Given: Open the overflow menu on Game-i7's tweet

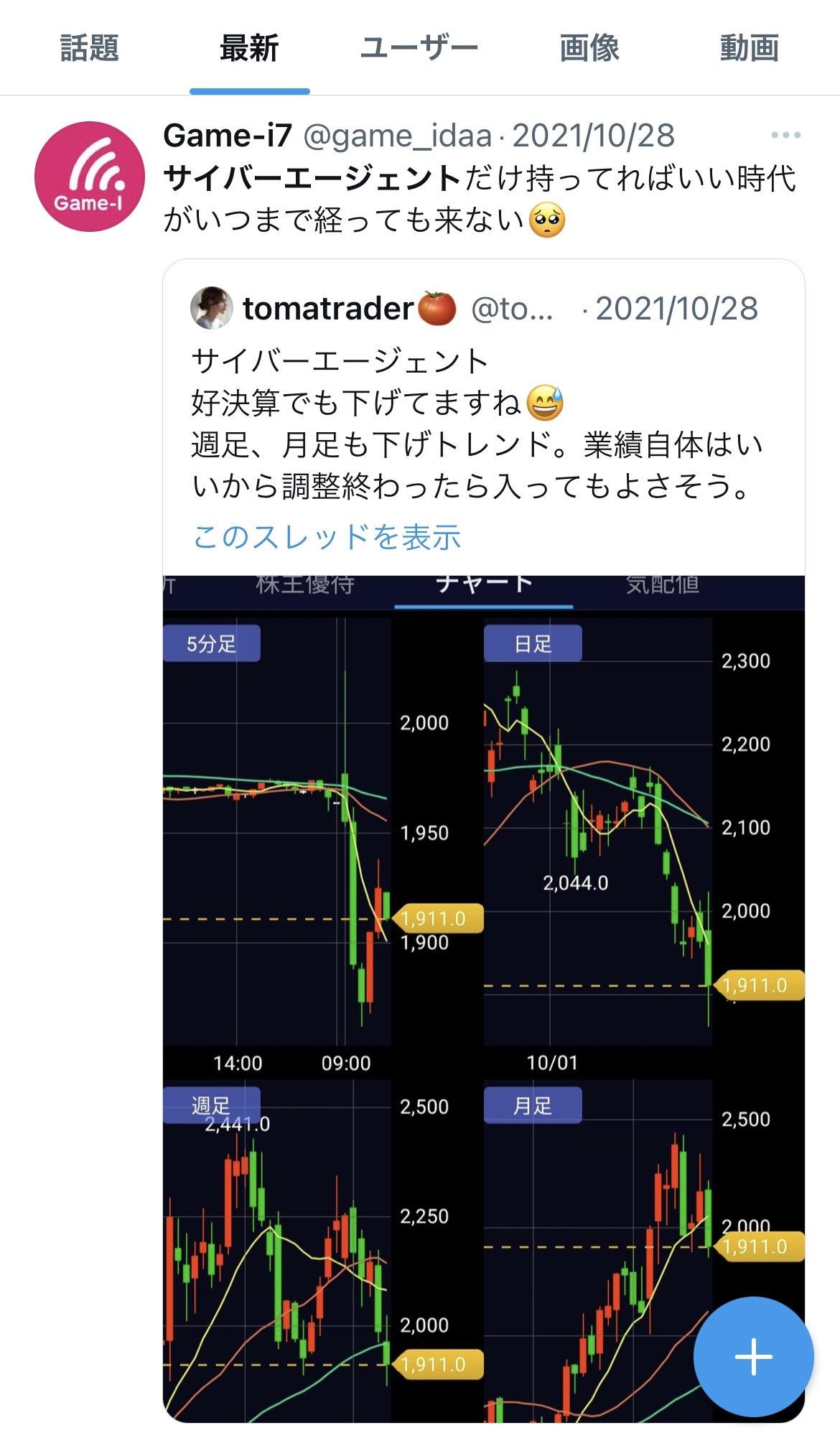Looking at the screenshot, I should tap(785, 136).
